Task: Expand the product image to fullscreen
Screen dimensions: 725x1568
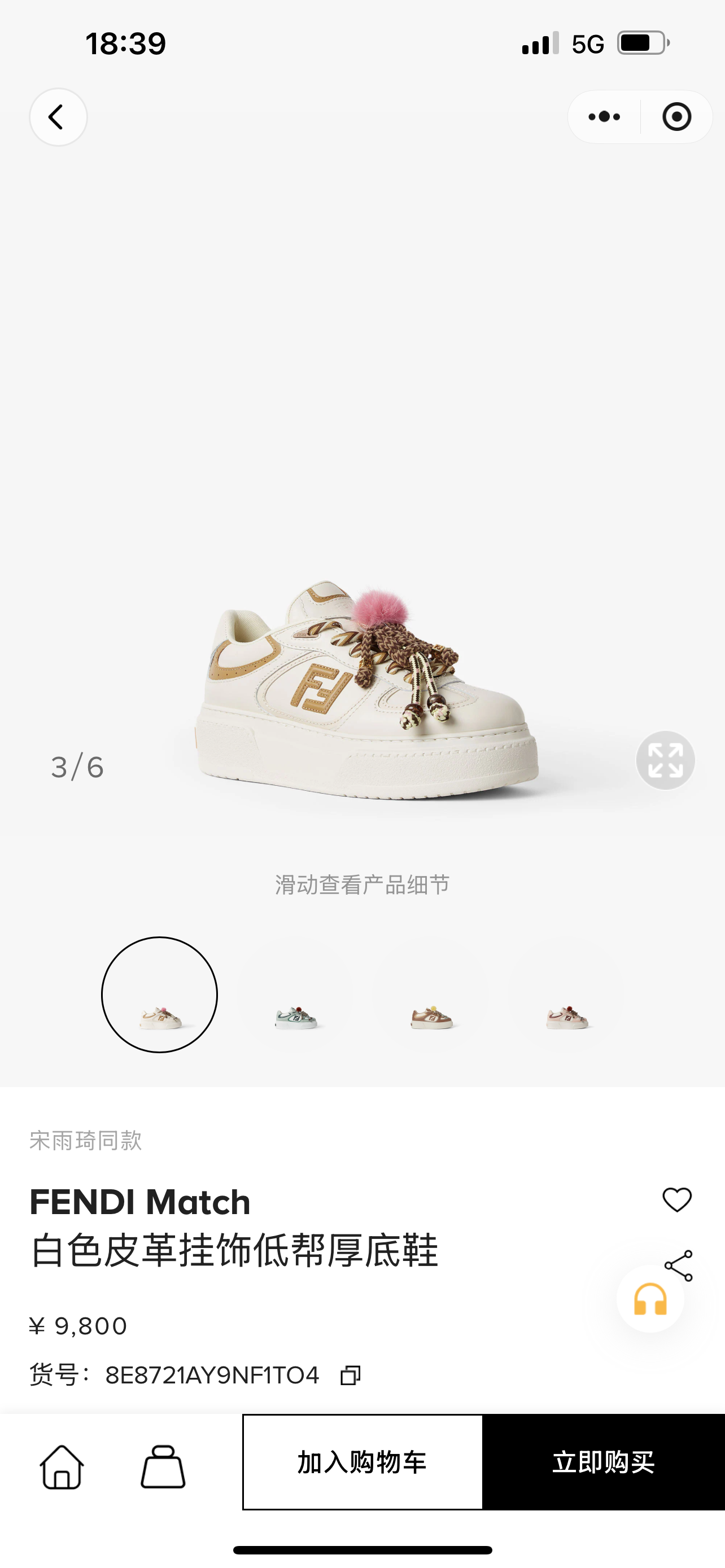Action: [x=665, y=760]
